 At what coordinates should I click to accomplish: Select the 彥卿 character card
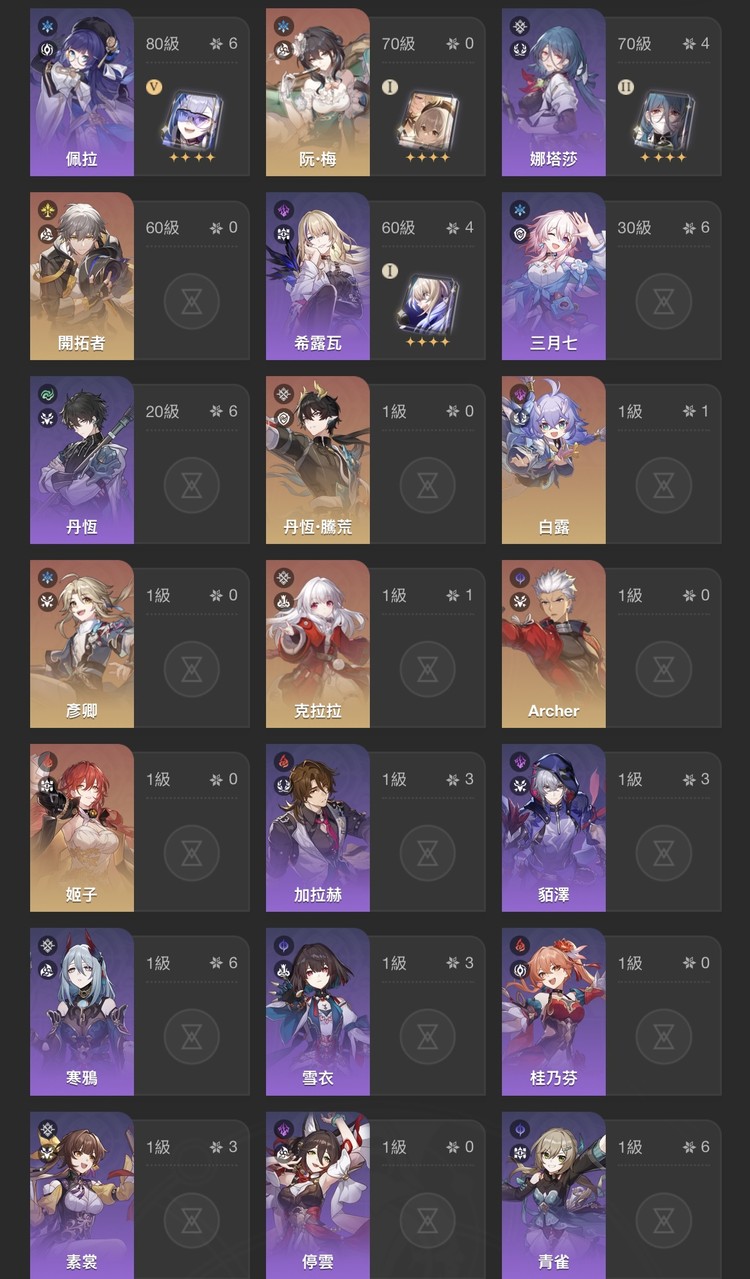coord(139,644)
